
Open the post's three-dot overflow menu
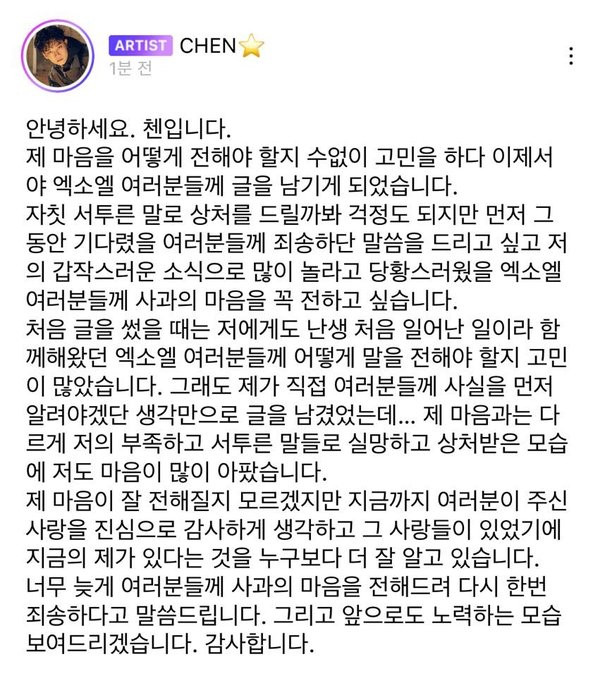pyautogui.click(x=571, y=56)
